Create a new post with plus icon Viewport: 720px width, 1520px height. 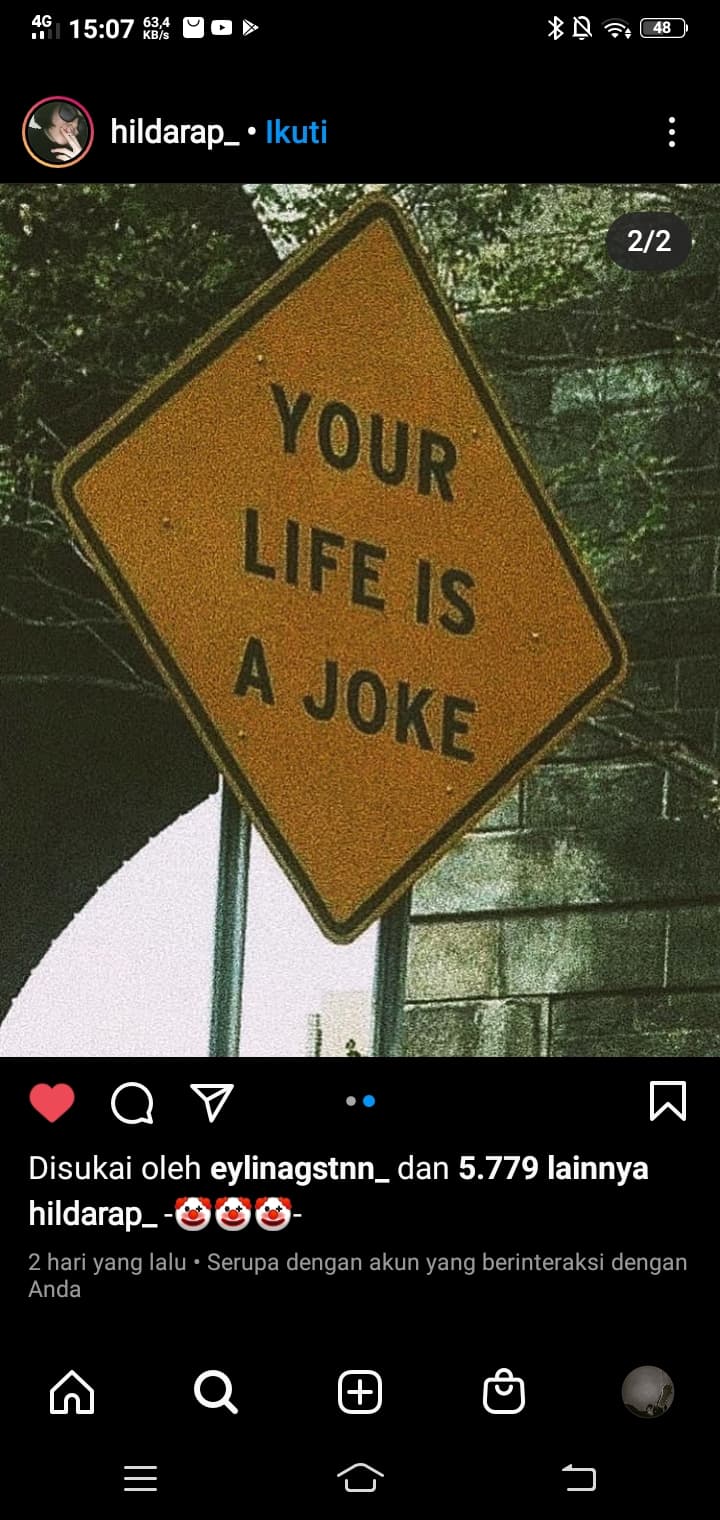[360, 1391]
